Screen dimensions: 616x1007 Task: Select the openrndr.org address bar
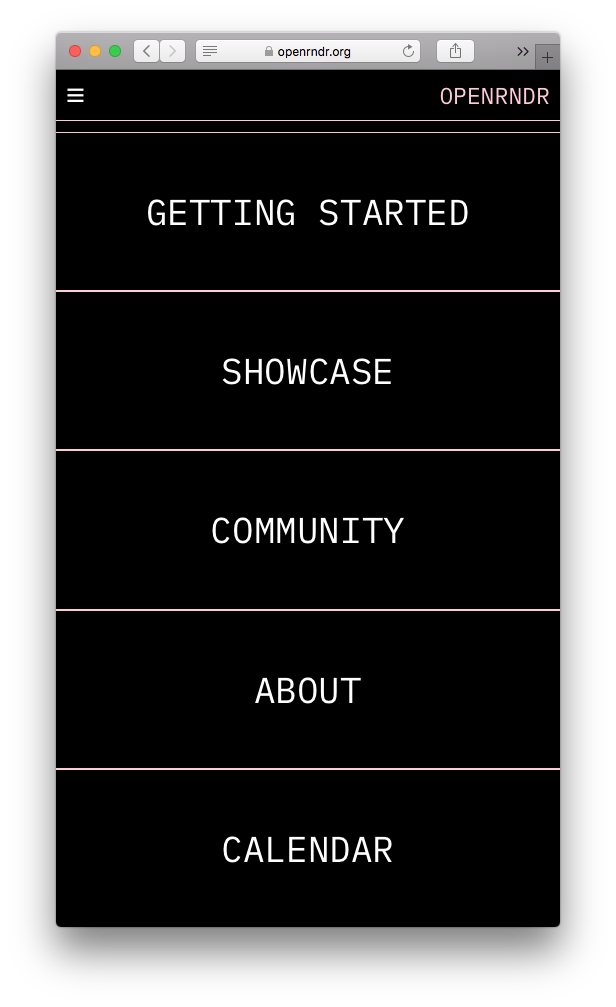pos(308,51)
